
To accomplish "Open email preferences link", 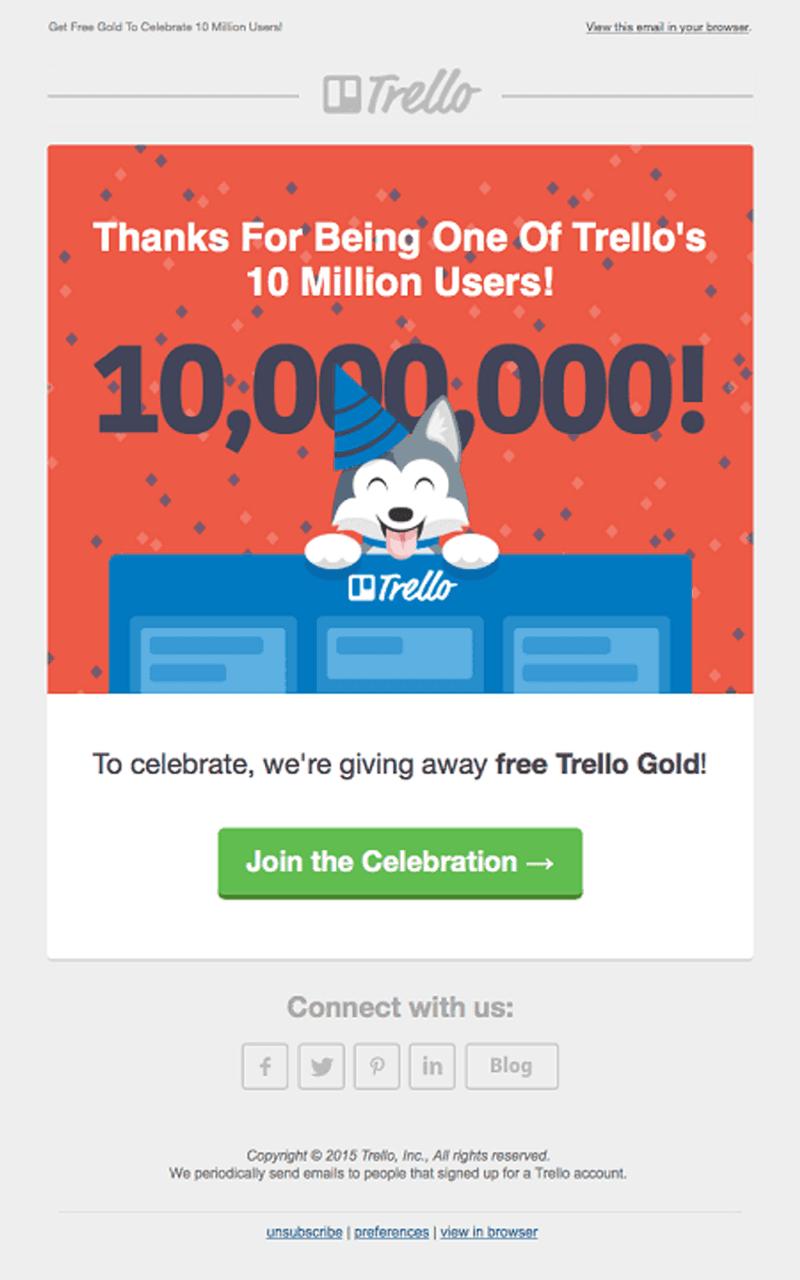I will pyautogui.click(x=391, y=1232).
